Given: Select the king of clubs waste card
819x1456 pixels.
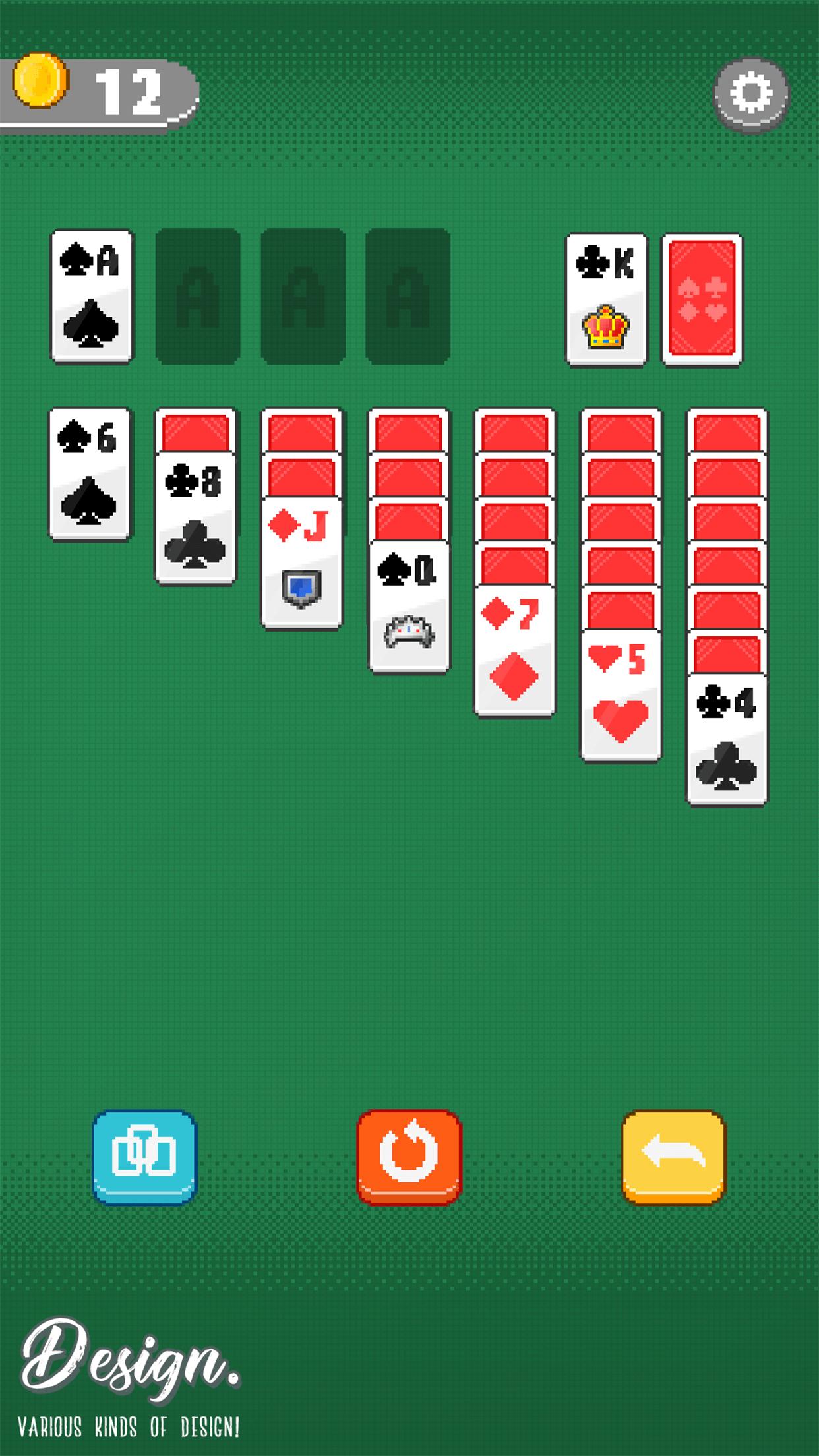Looking at the screenshot, I should tap(606, 298).
